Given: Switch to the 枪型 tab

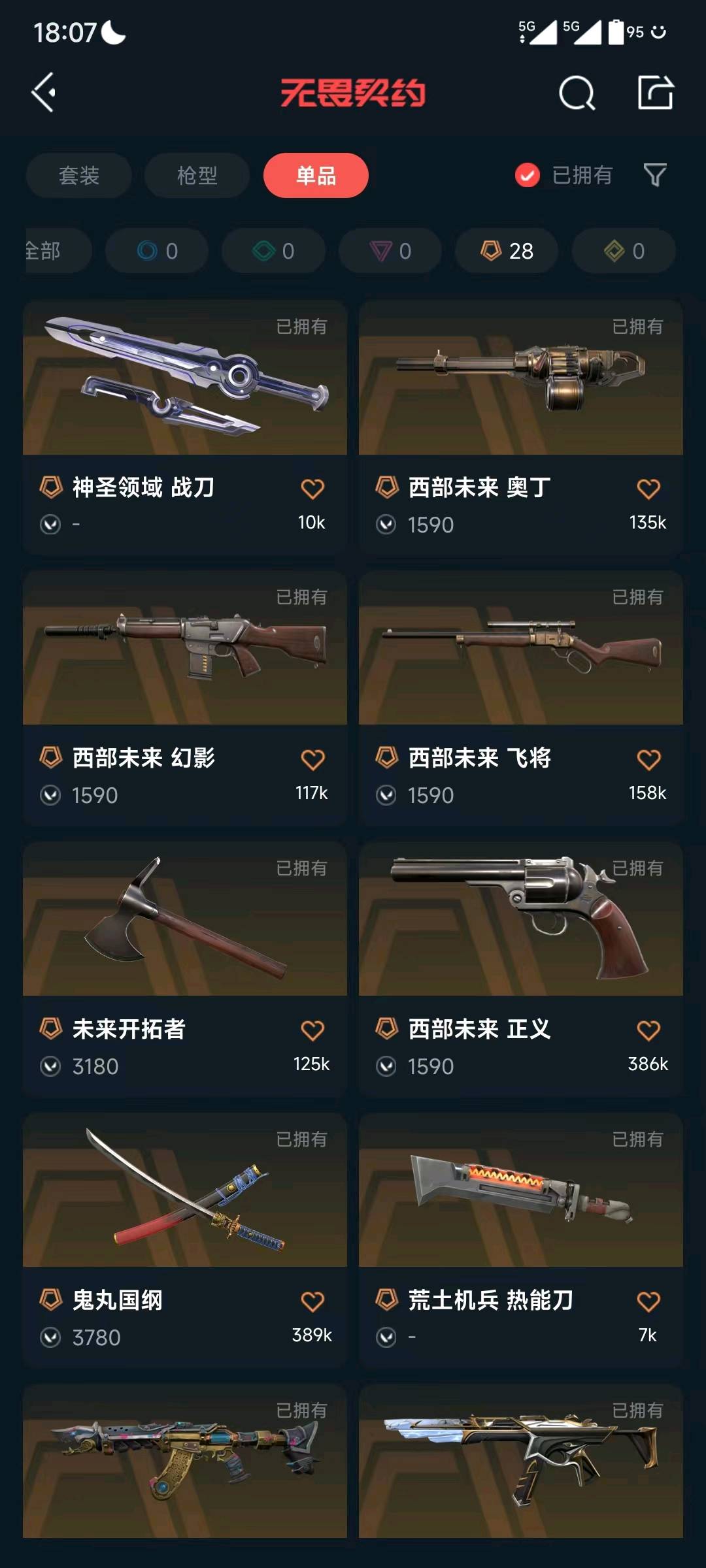Looking at the screenshot, I should click(197, 175).
